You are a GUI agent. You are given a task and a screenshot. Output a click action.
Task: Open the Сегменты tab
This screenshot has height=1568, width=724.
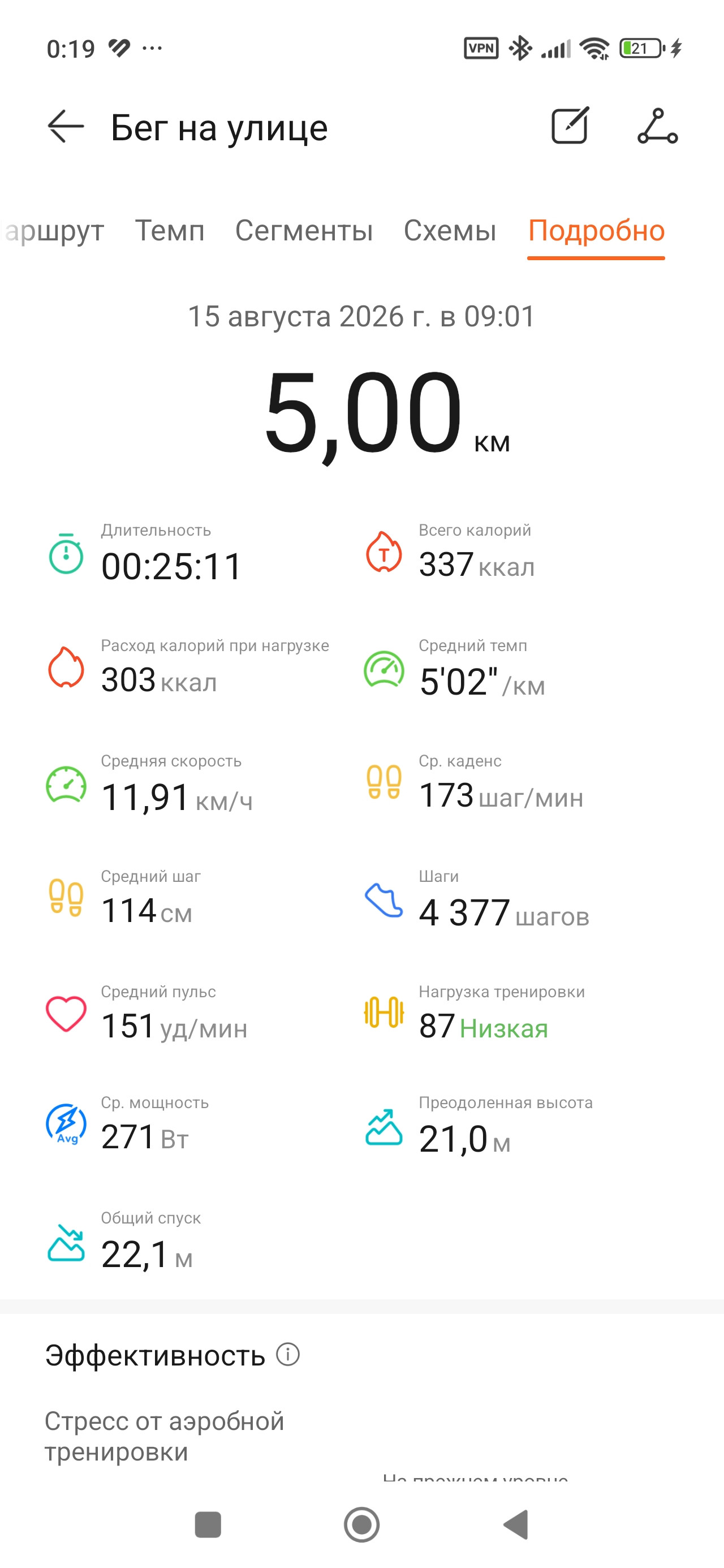click(x=304, y=231)
